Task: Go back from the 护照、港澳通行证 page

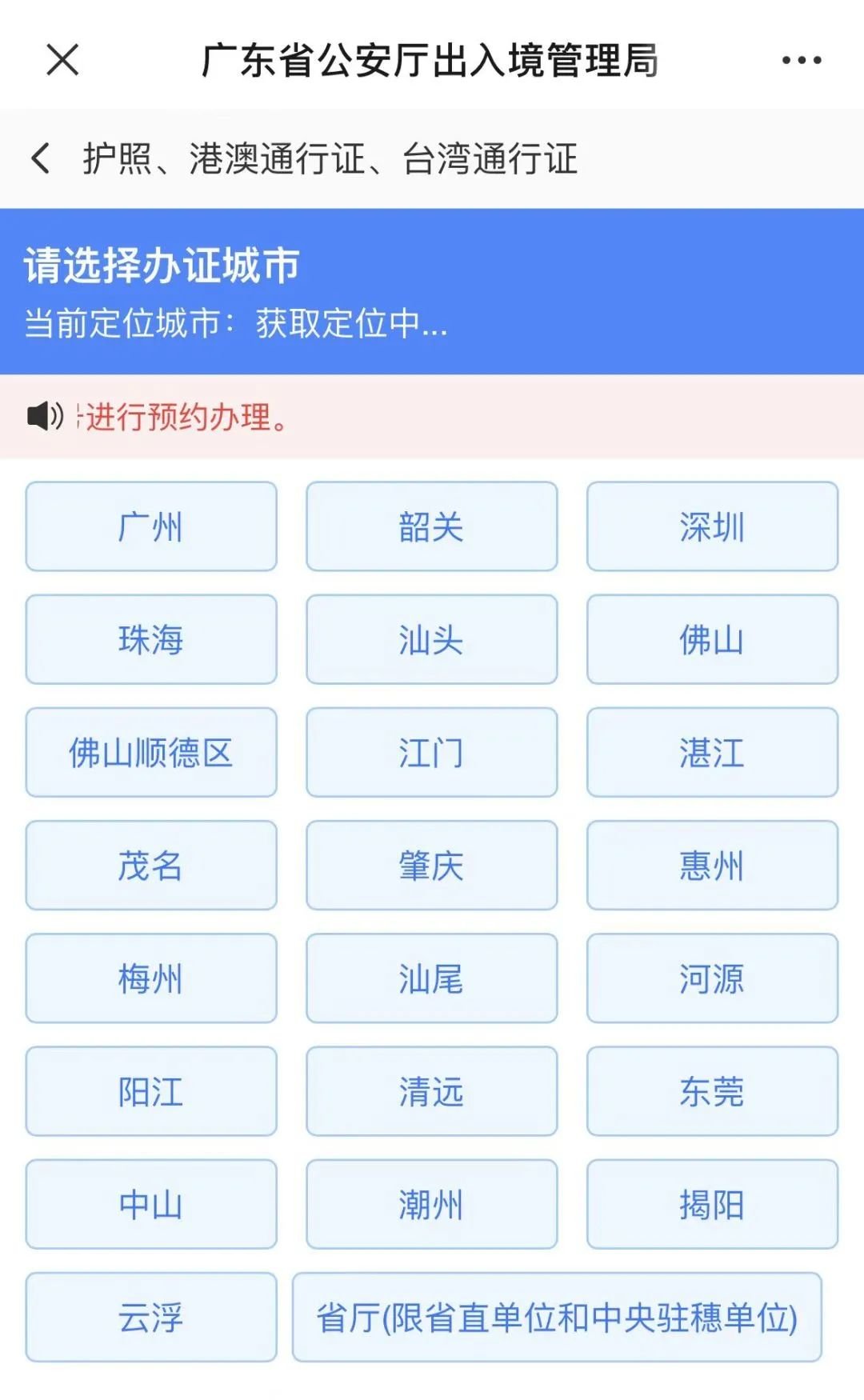Action: [41, 158]
